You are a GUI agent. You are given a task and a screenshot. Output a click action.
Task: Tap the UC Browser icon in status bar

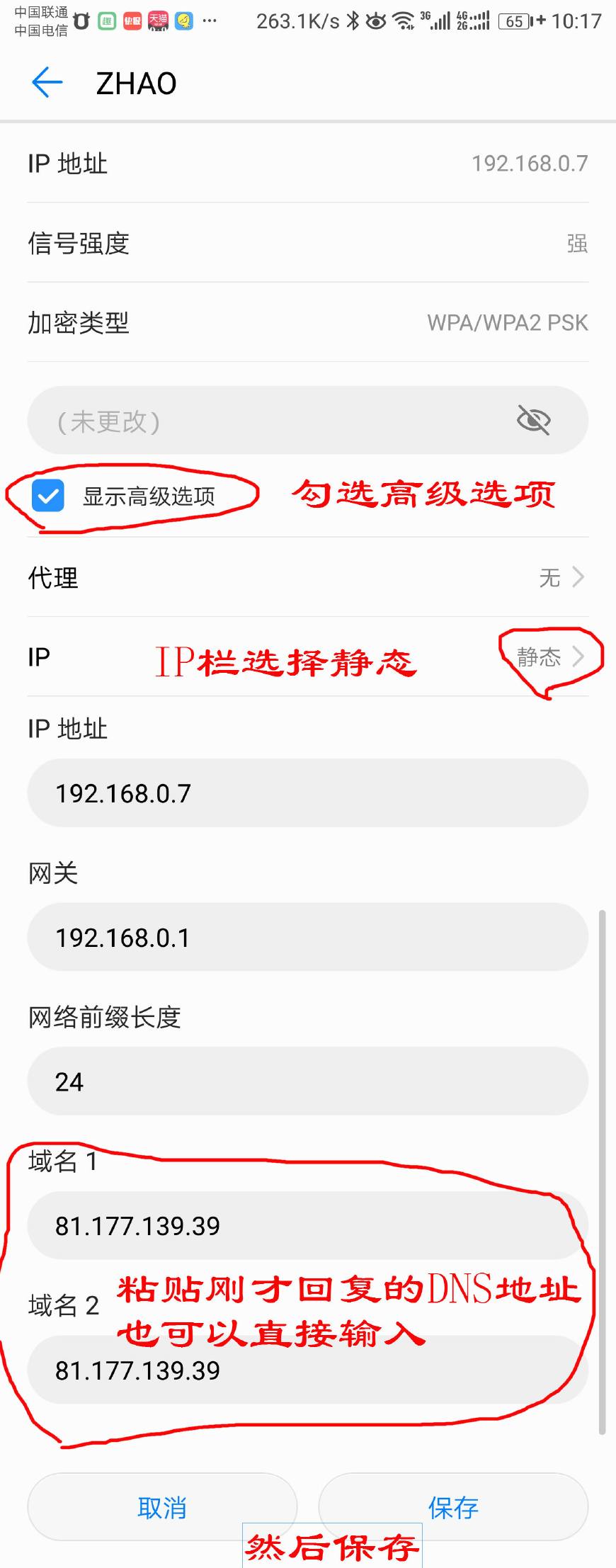[80, 21]
